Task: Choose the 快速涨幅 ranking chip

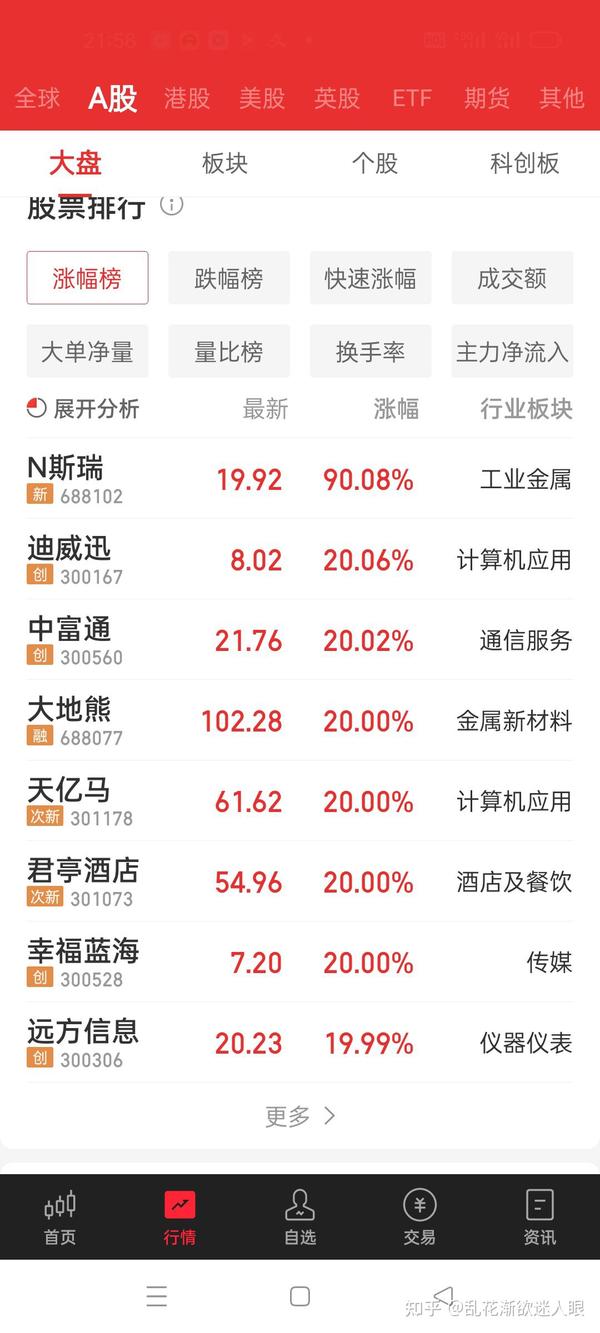Action: (x=370, y=278)
